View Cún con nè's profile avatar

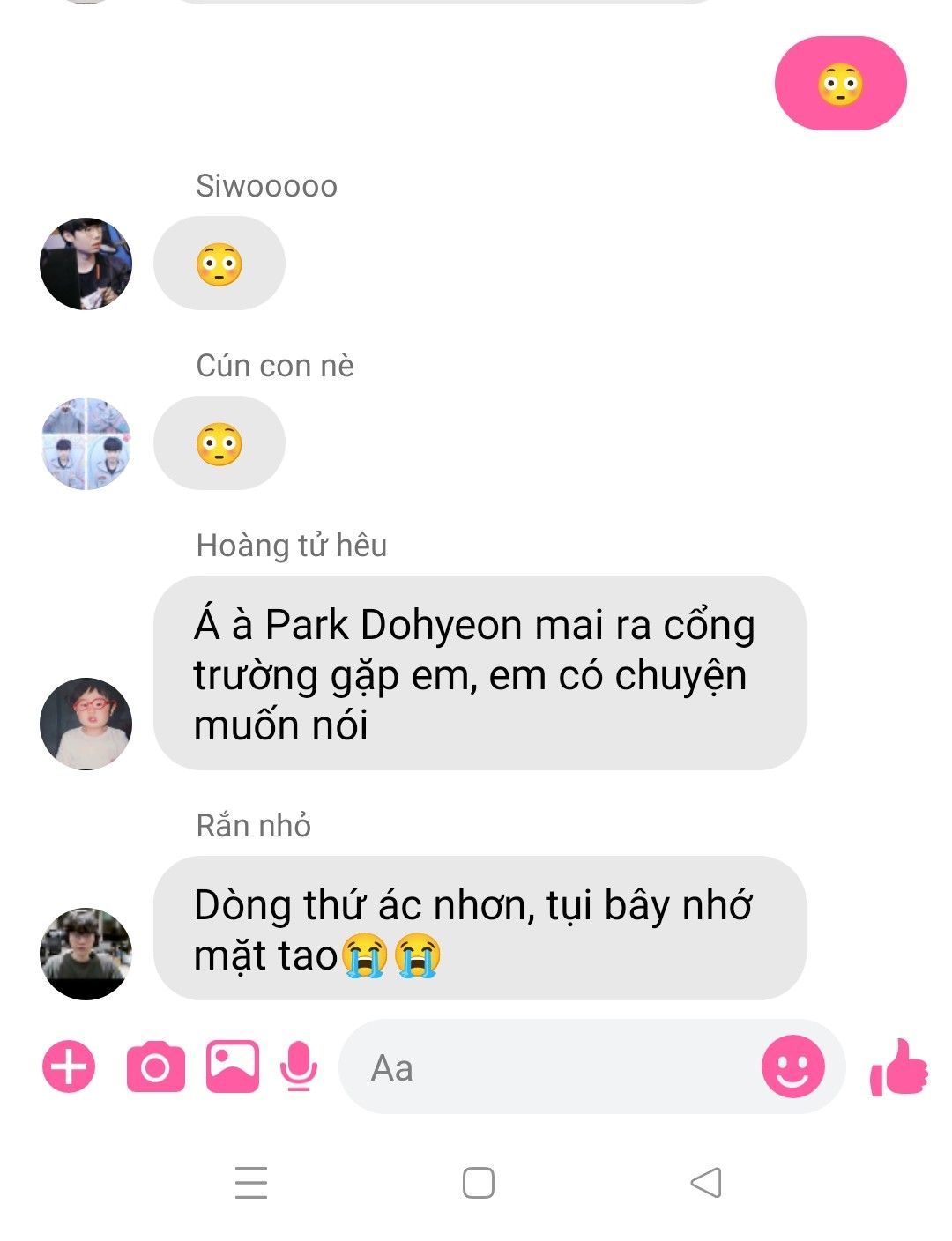coord(86,443)
